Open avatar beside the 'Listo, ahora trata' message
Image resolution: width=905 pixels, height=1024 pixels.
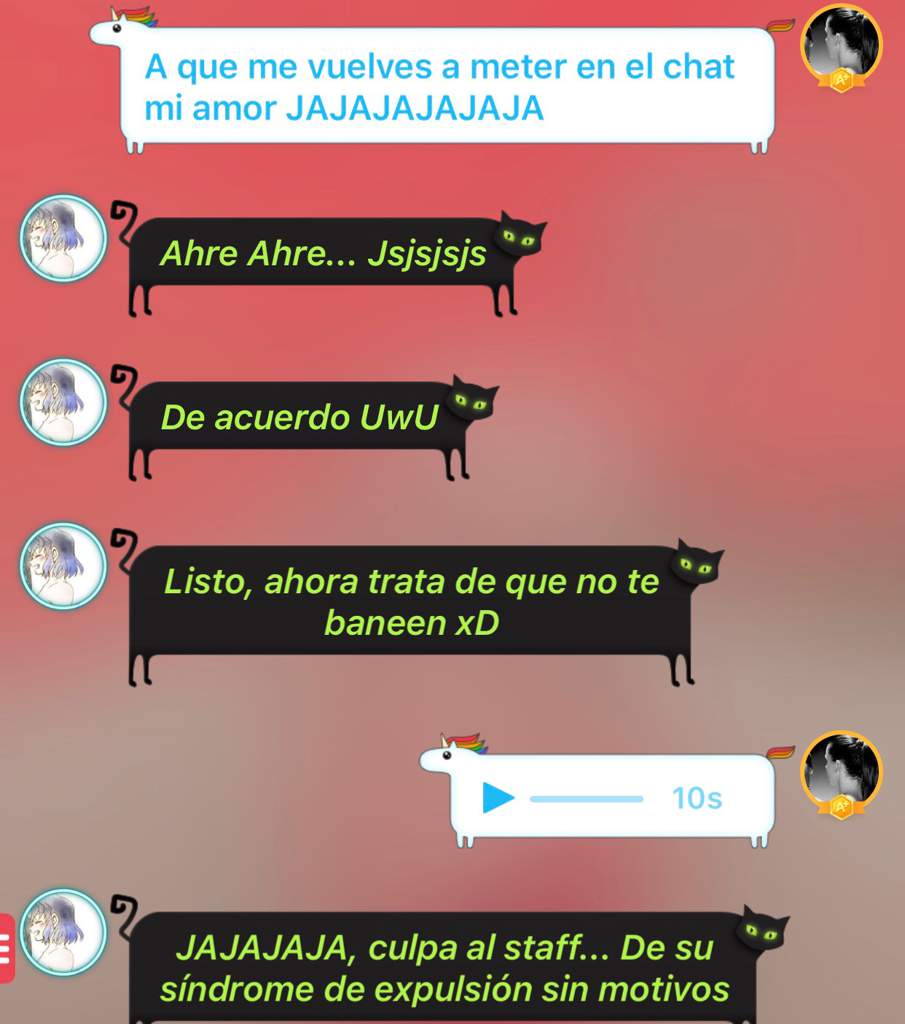point(62,566)
